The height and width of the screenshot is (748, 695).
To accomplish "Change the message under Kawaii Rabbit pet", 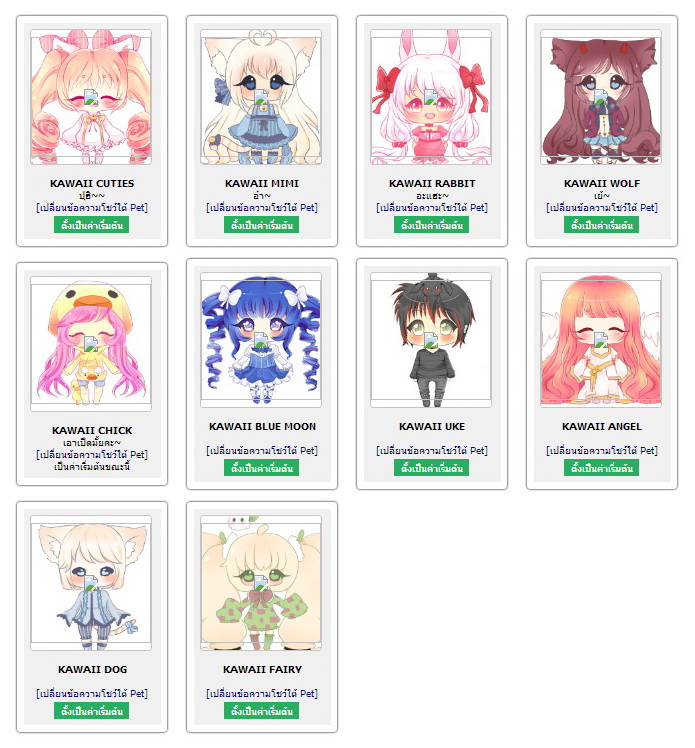I will (431, 208).
